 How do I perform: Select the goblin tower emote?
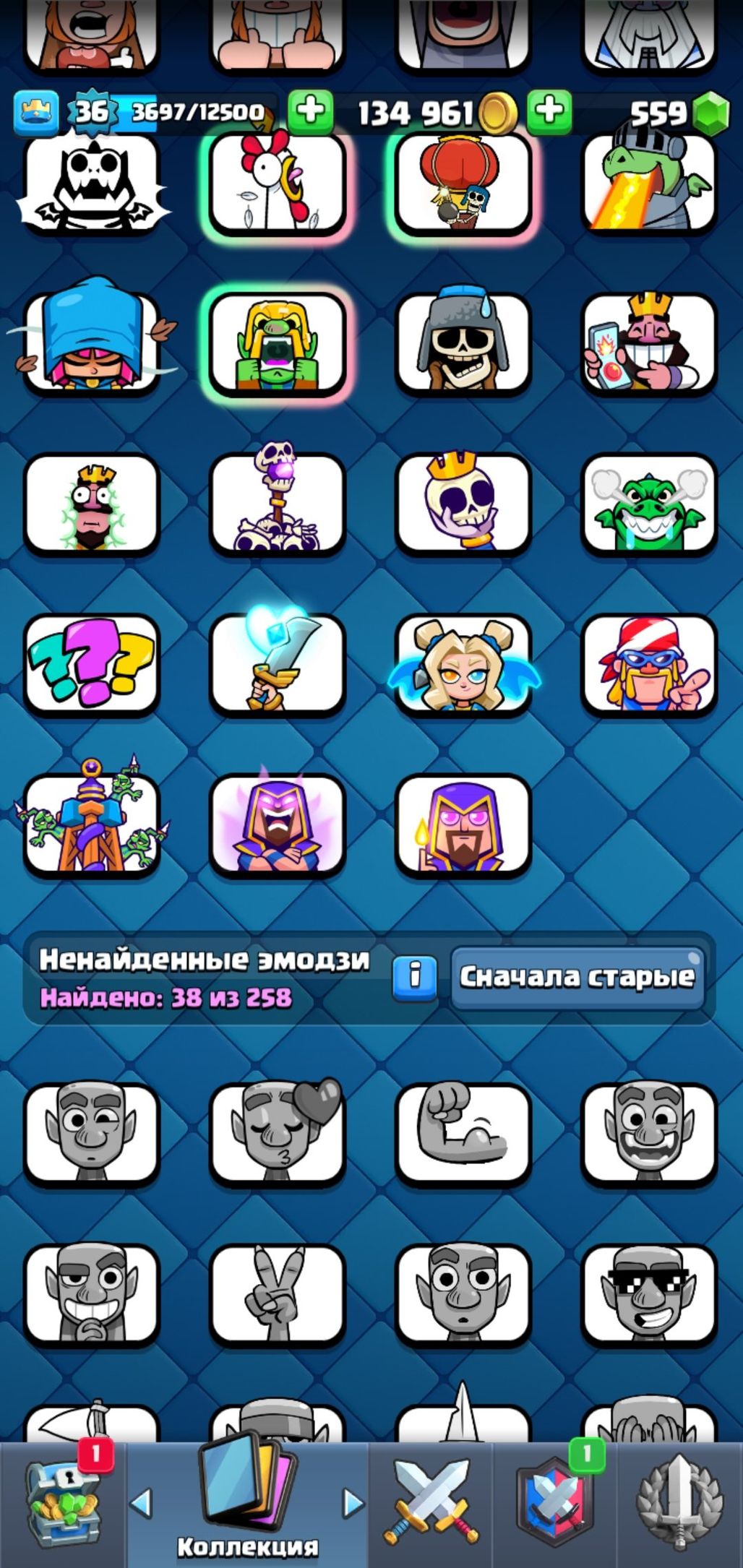(91, 824)
